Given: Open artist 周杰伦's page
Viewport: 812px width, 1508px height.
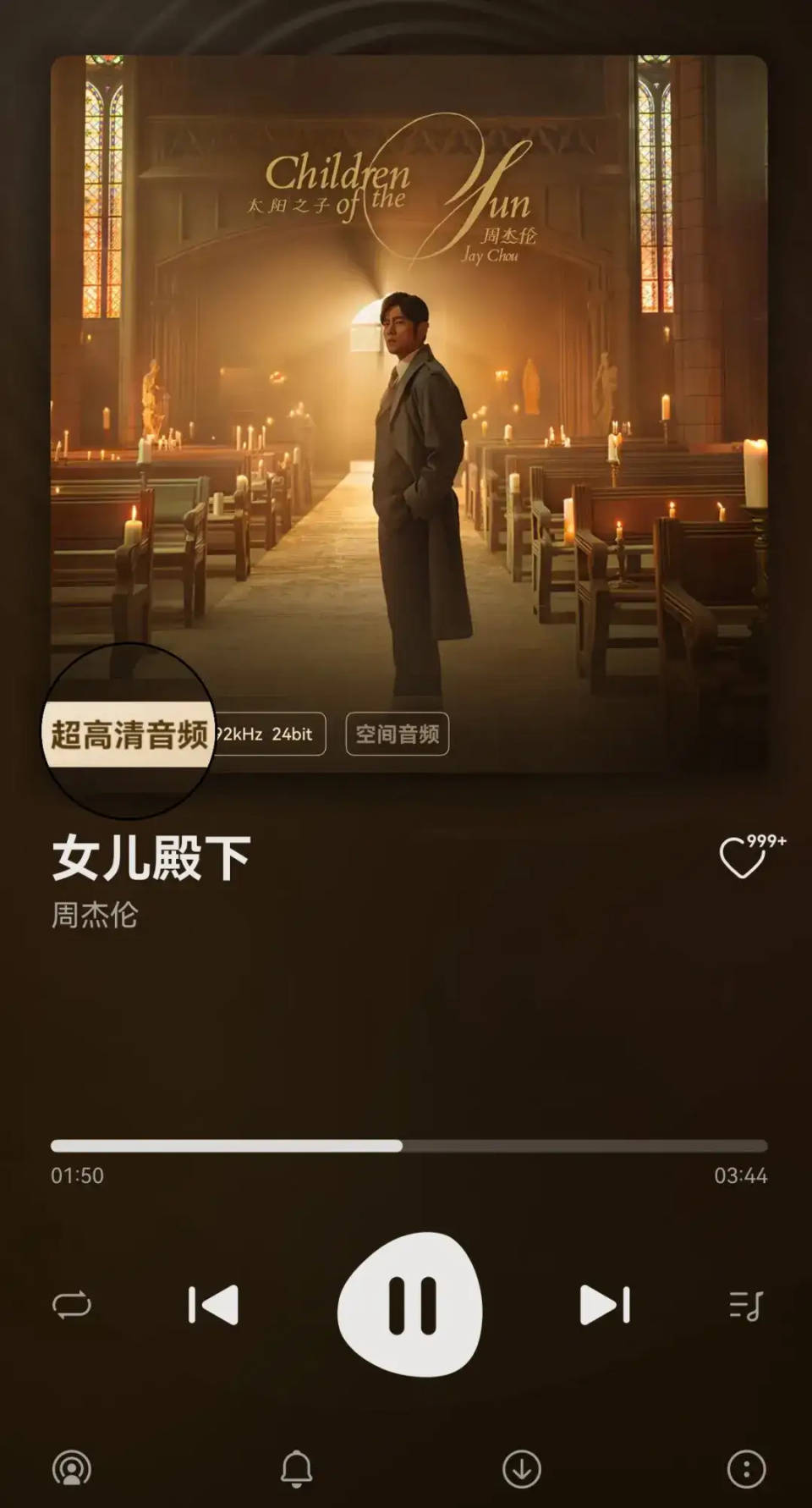Looking at the screenshot, I should point(95,915).
